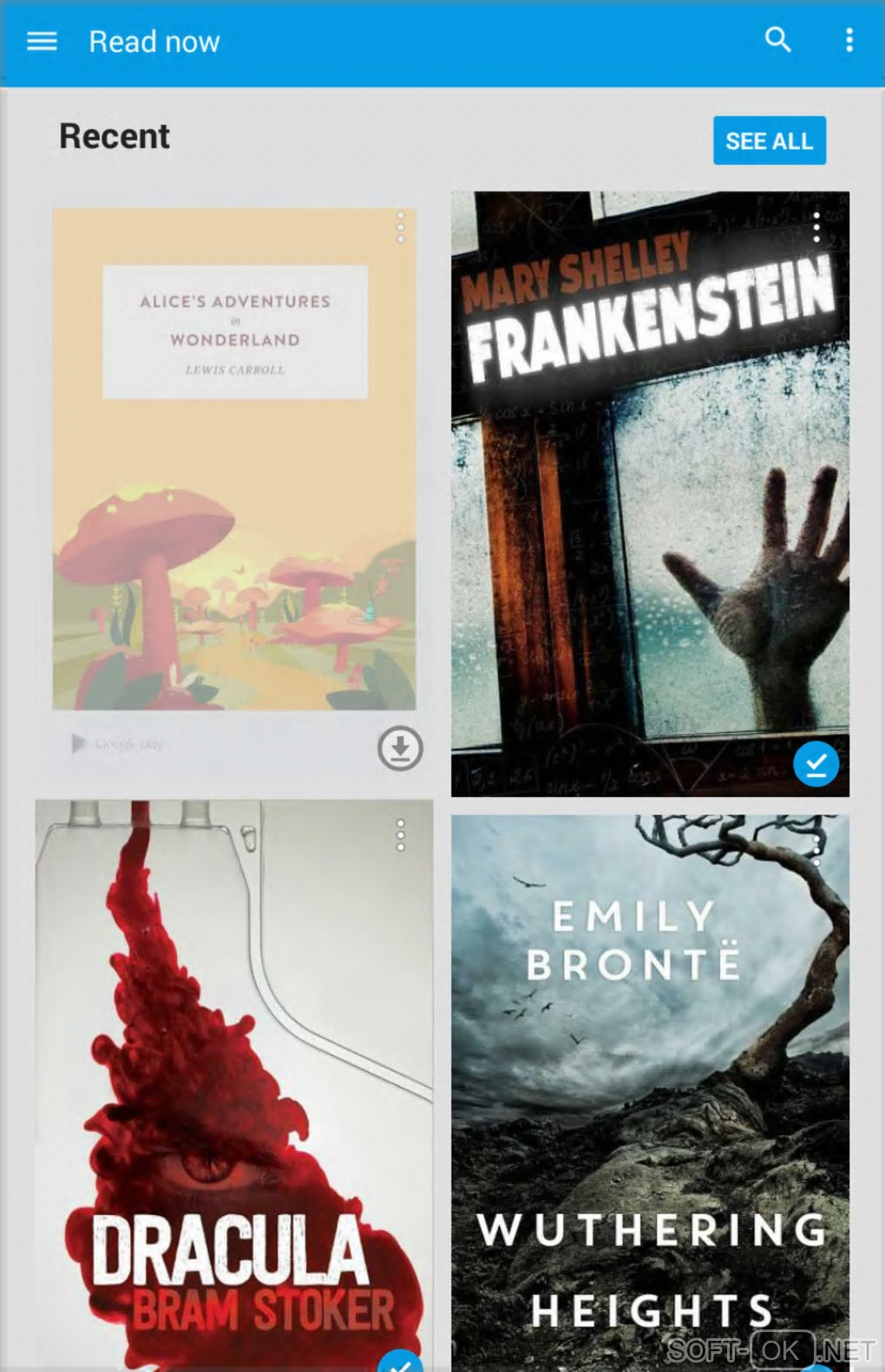The height and width of the screenshot is (1372, 885).
Task: Open the navigation drawer menu
Action: (42, 41)
